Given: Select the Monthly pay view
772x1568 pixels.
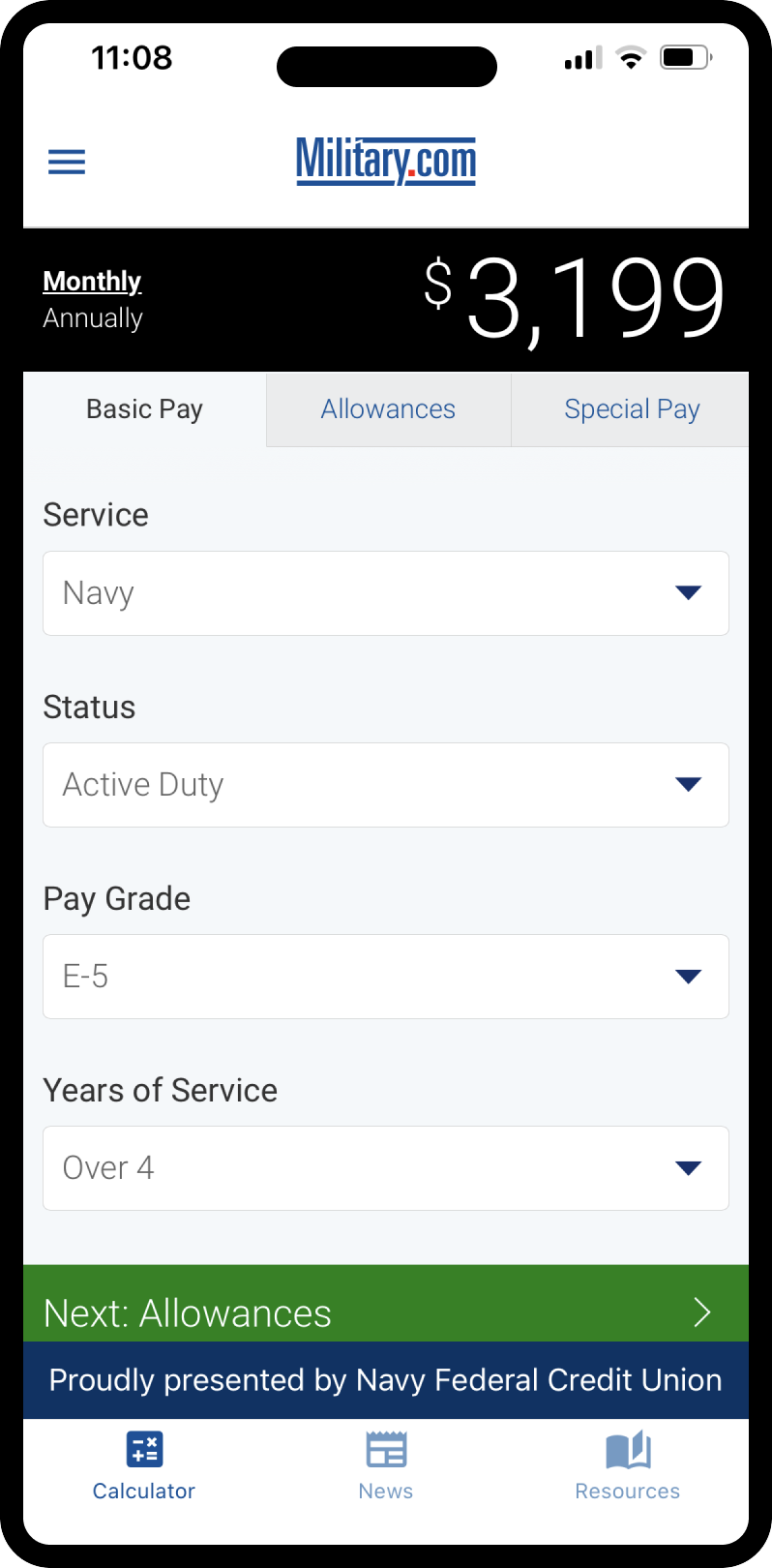Looking at the screenshot, I should point(92,281).
